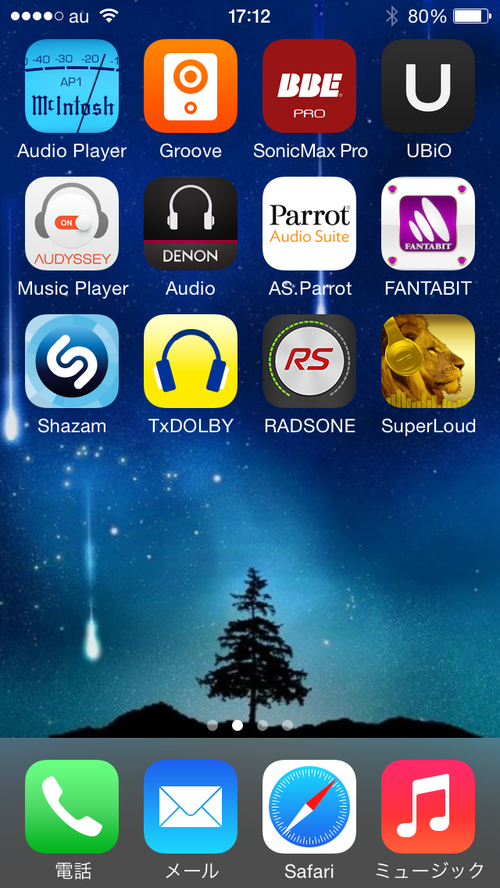Viewport: 500px width, 888px height.
Task: Open the Mail app in the dock
Action: (190, 806)
